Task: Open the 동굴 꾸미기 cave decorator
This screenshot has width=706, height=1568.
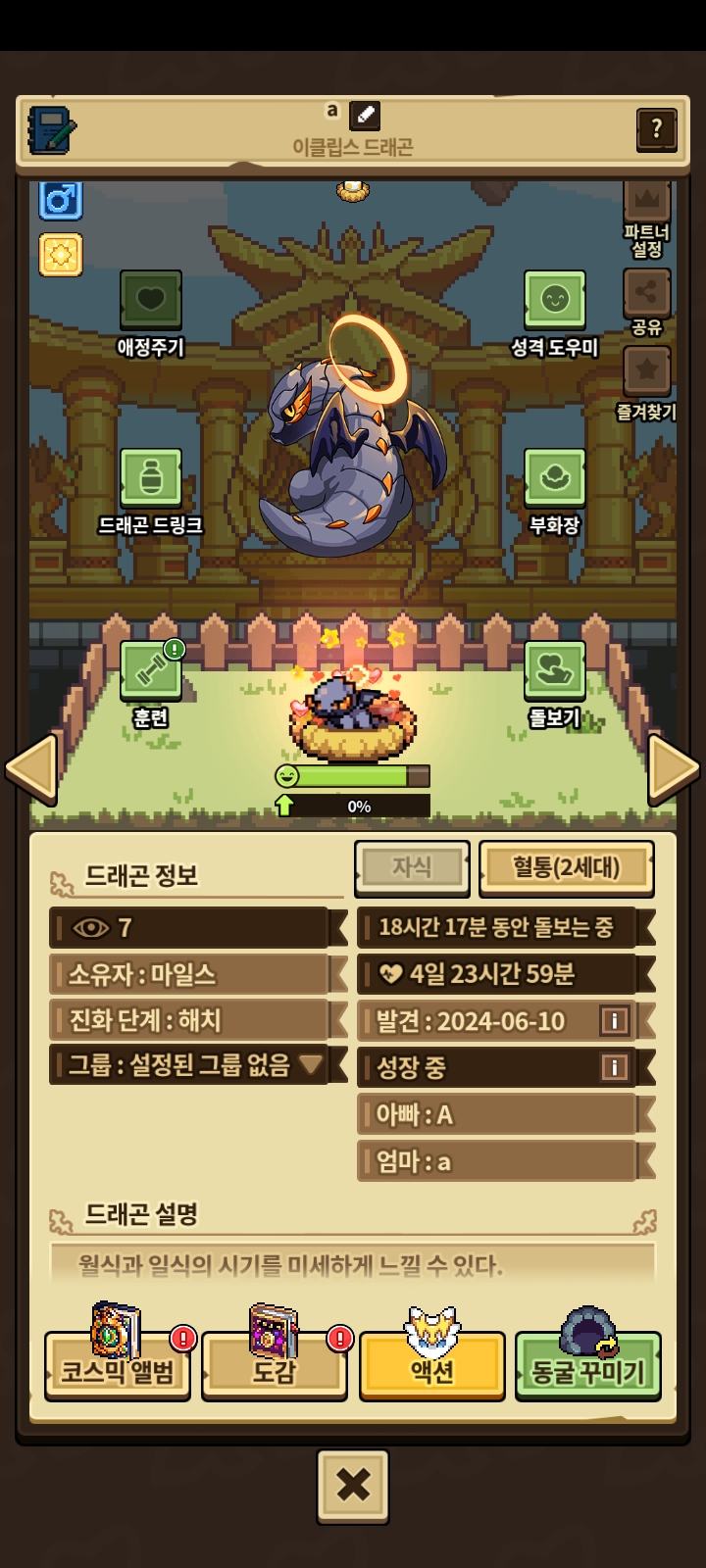Action: point(587,1365)
